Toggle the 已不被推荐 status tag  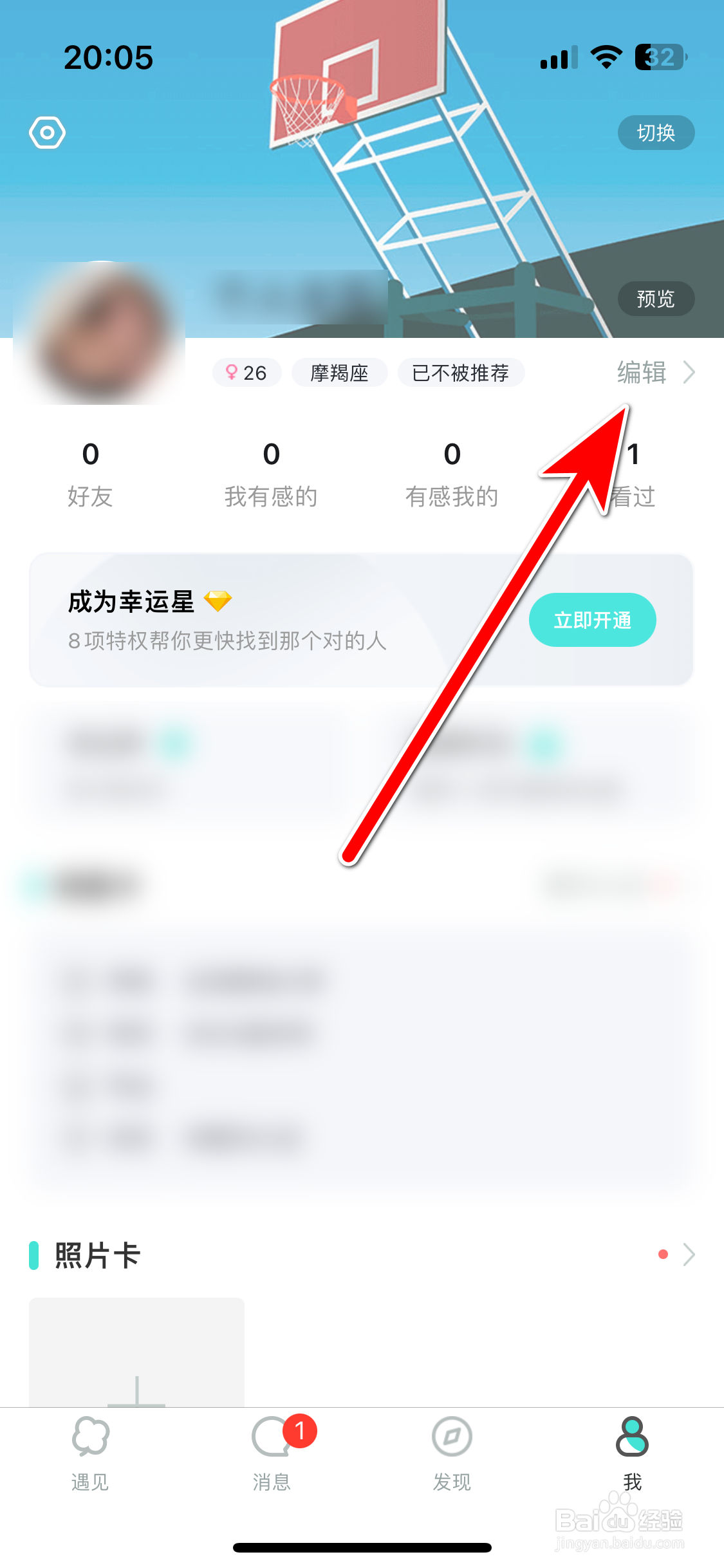pyautogui.click(x=461, y=372)
